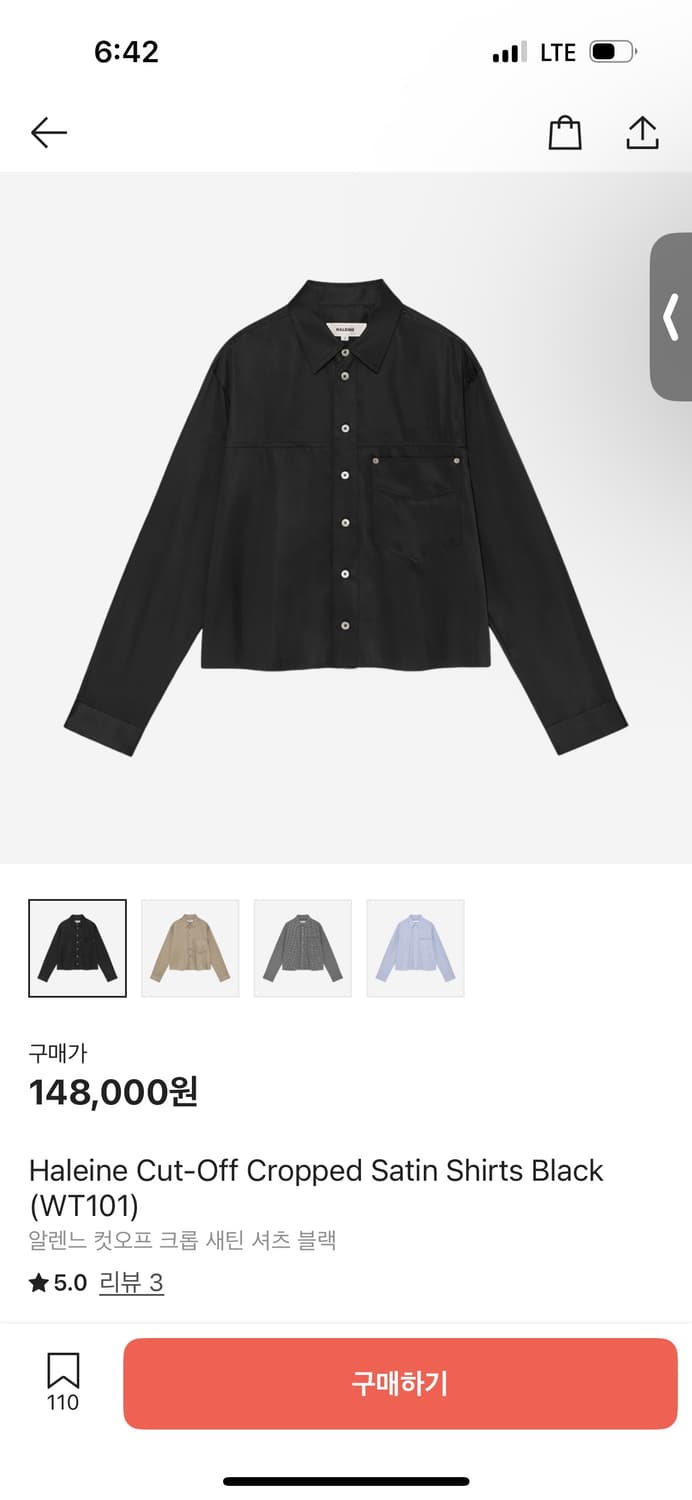Expand the side panel arrow handle

[x=671, y=317]
